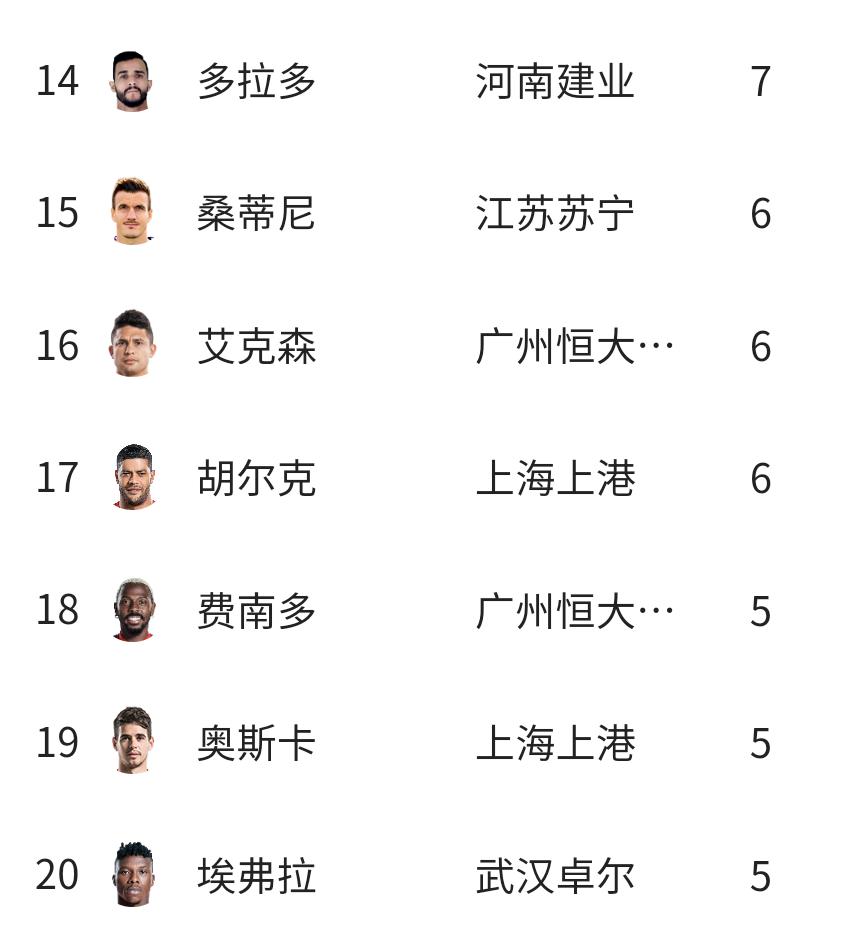The image size is (842, 937).
Task: Open player 多拉多's row
Action: (257, 81)
